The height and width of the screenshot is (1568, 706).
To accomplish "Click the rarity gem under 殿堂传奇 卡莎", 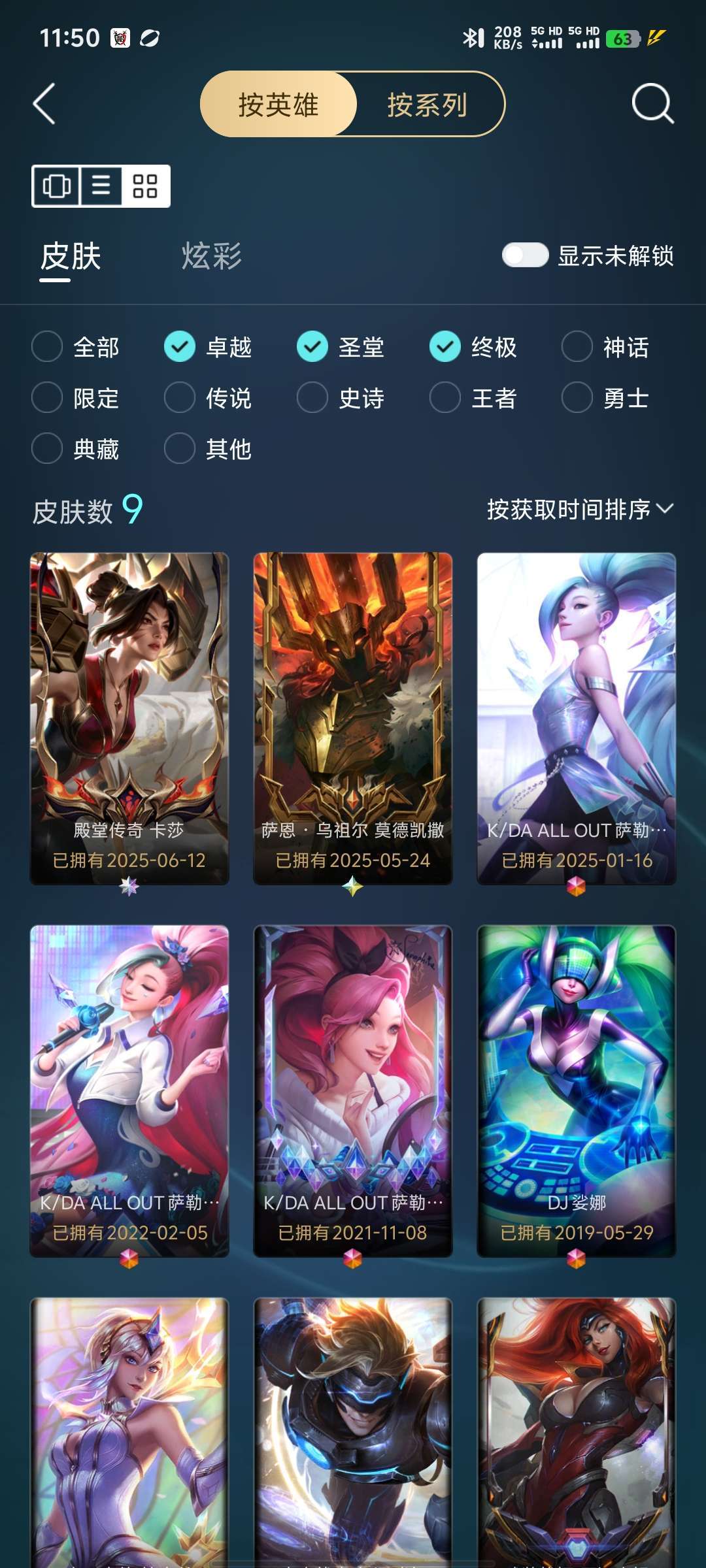I will pos(129,885).
